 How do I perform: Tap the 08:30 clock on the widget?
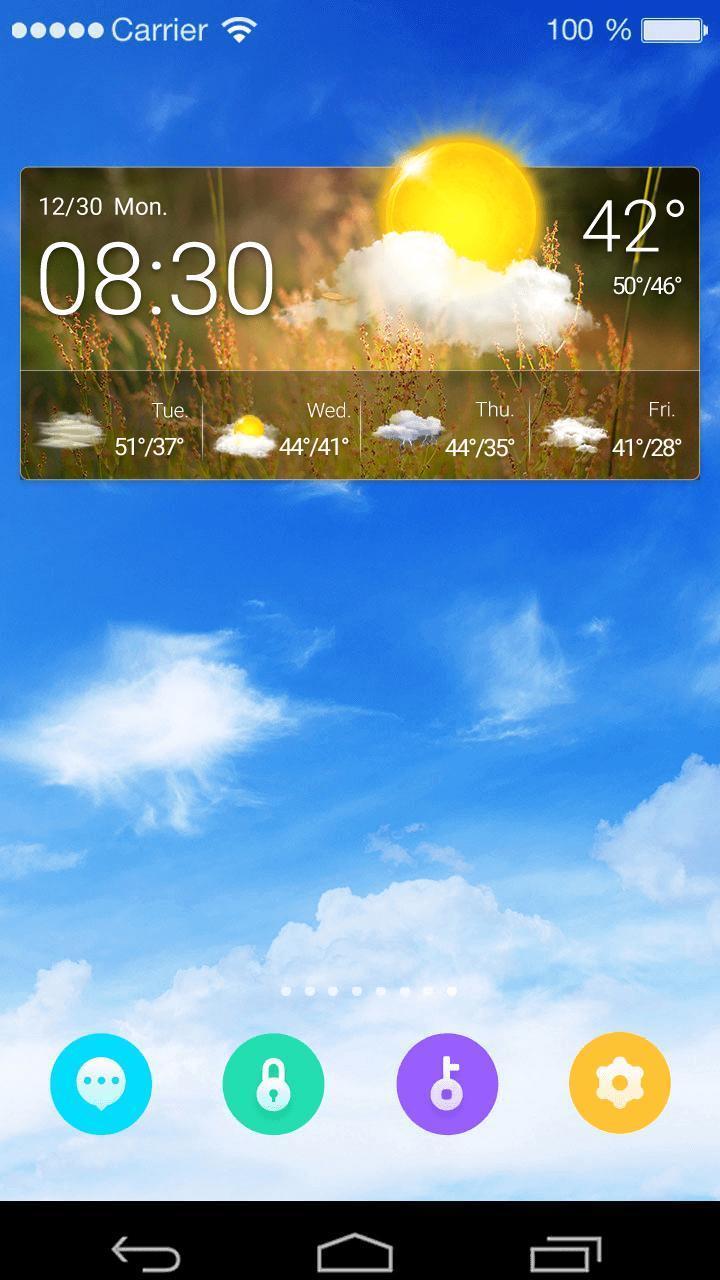pos(156,278)
